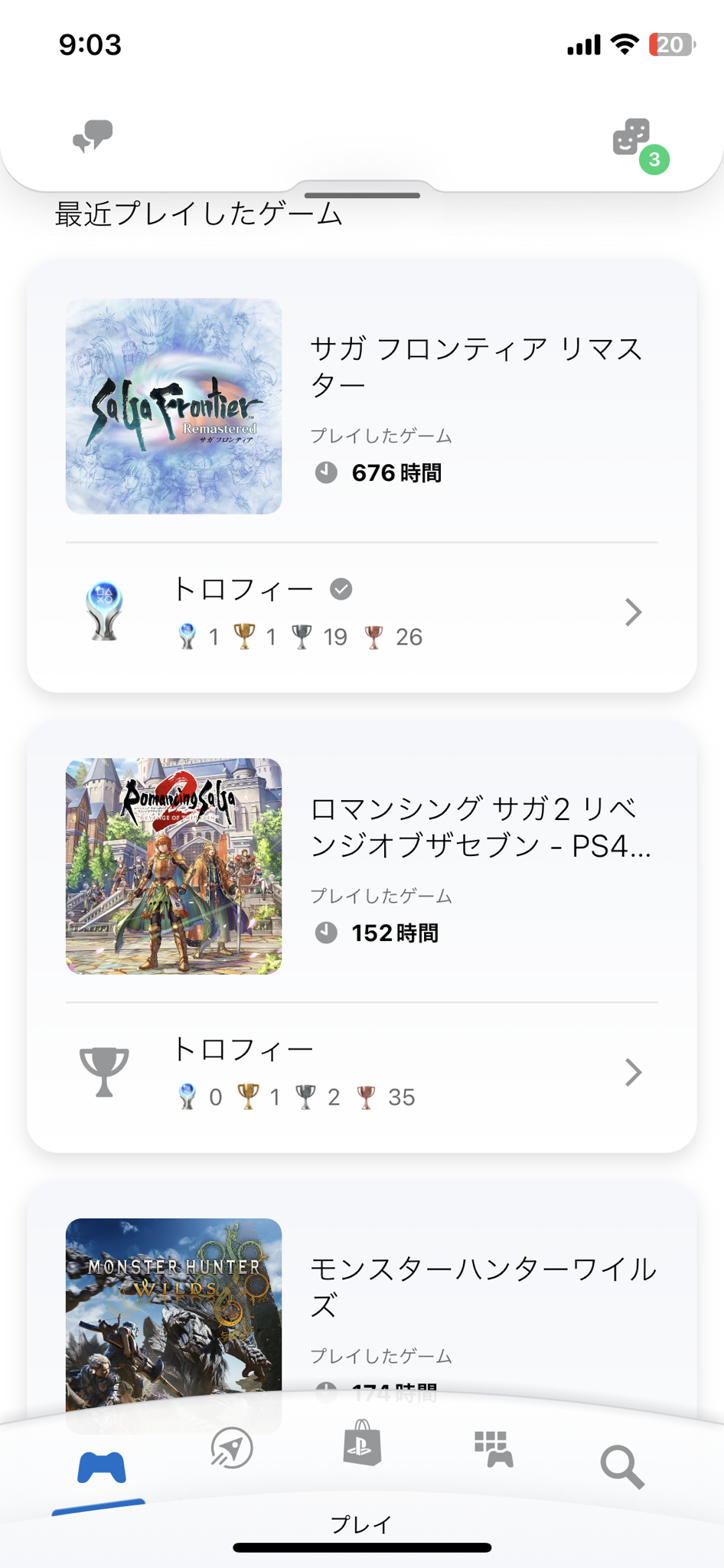The height and width of the screenshot is (1568, 724).
Task: Switch to the Game Library tab
Action: click(x=494, y=1449)
